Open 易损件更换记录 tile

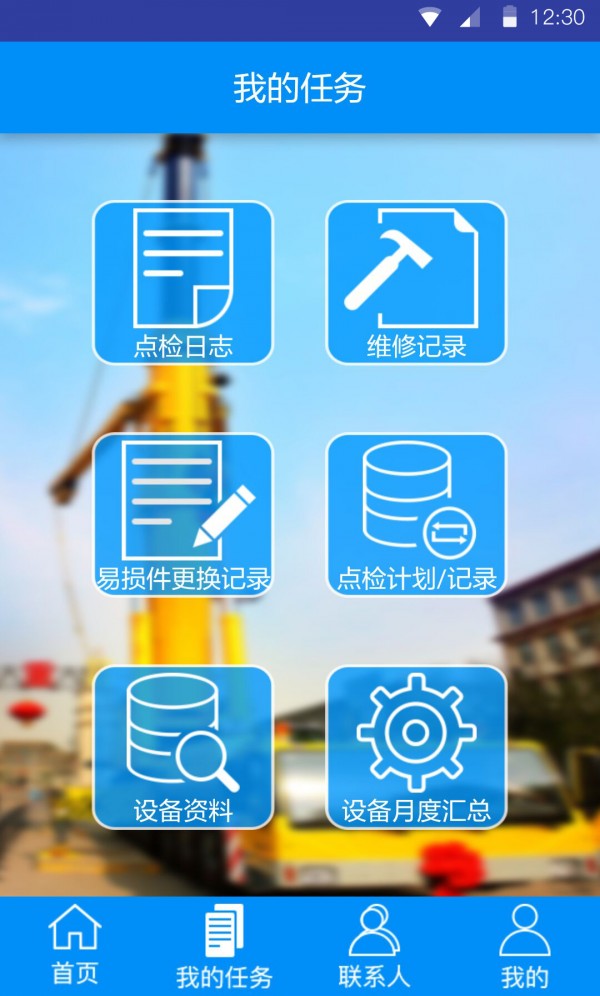pos(183,515)
